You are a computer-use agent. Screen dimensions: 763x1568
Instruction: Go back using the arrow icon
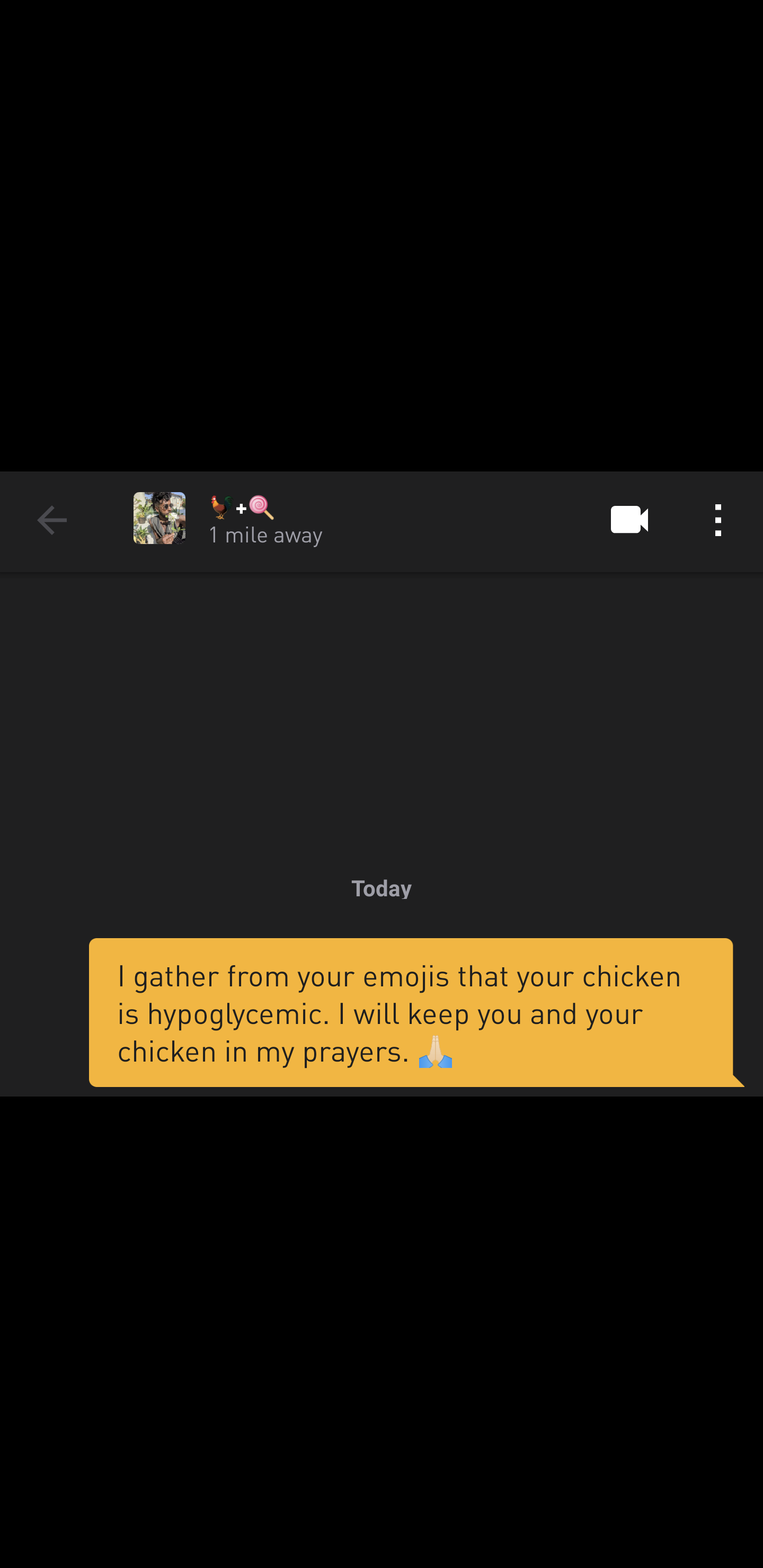point(52,520)
